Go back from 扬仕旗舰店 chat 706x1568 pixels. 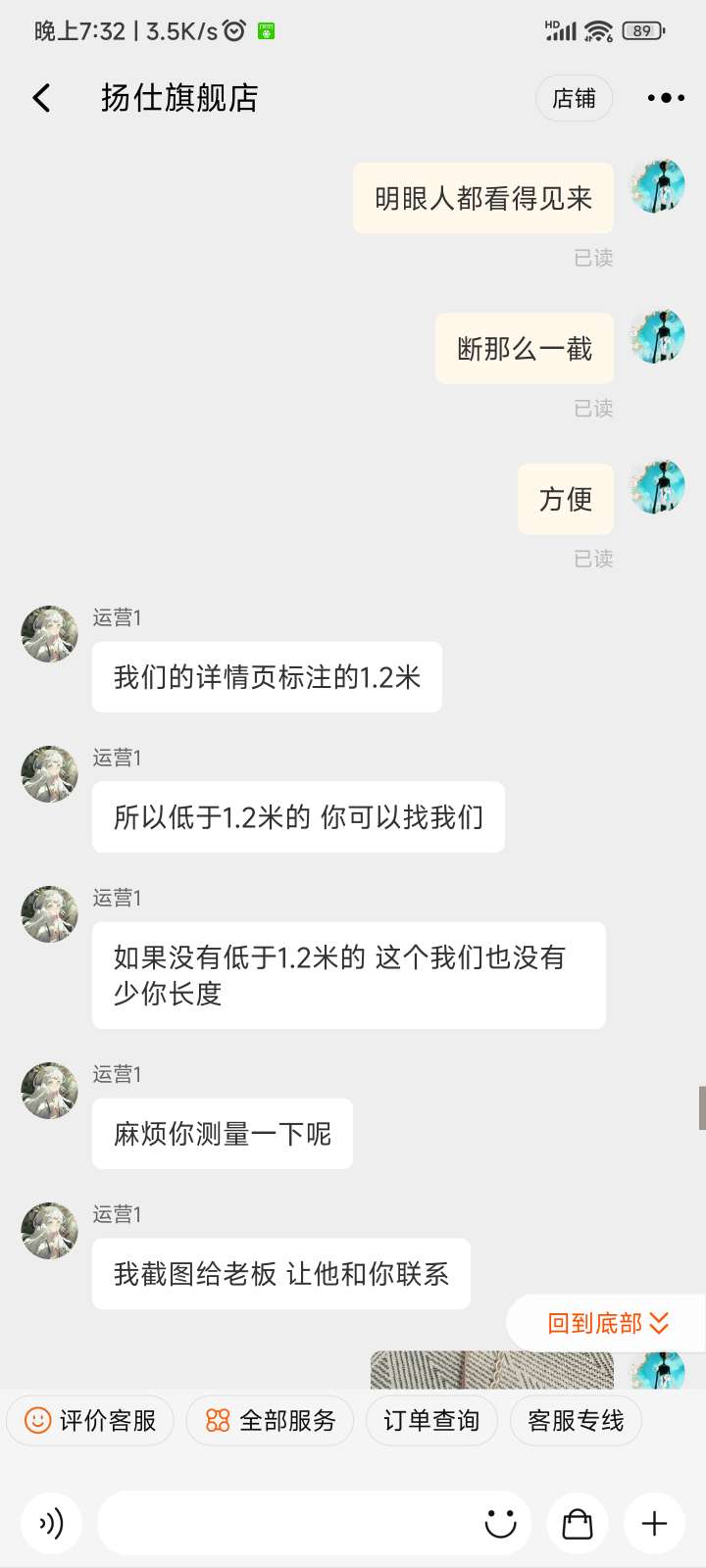tap(41, 98)
